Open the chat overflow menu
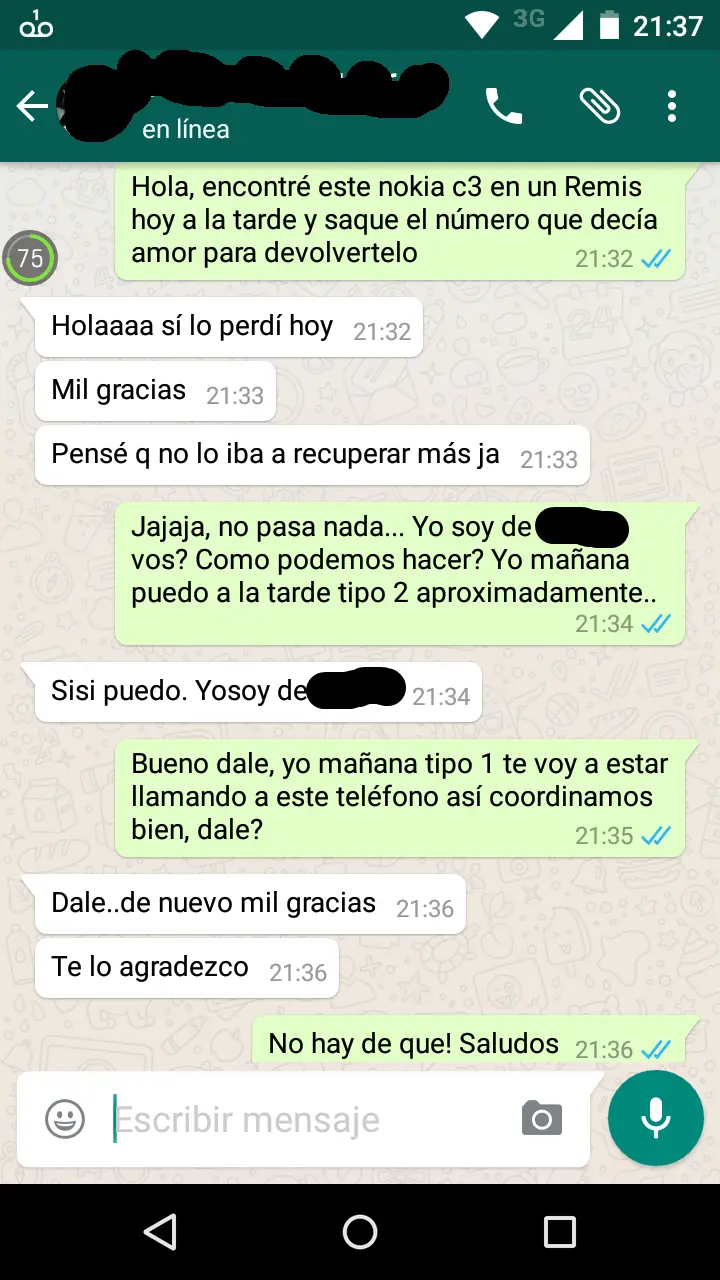 (x=672, y=103)
